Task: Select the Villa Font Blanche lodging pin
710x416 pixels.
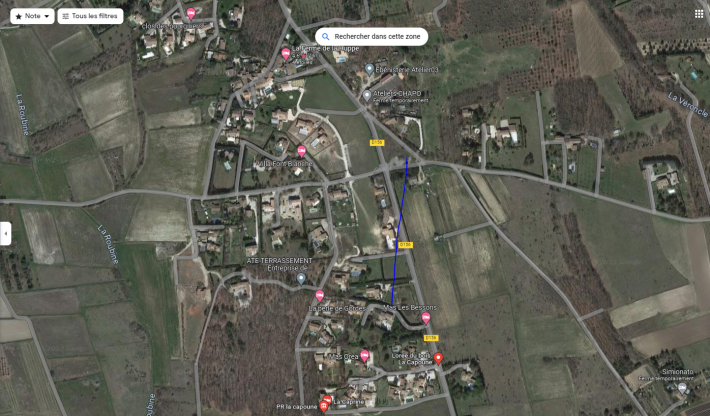Action: tap(301, 151)
